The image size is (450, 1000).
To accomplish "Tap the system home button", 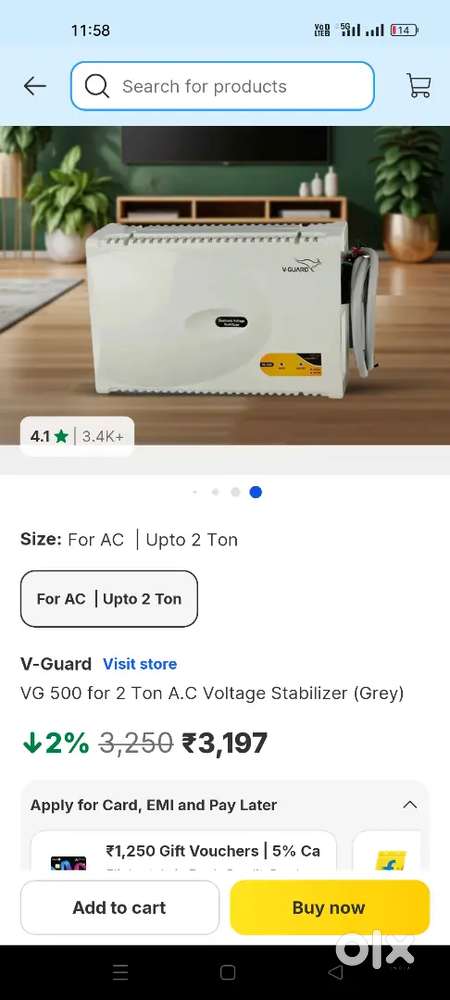I will click(x=228, y=973).
